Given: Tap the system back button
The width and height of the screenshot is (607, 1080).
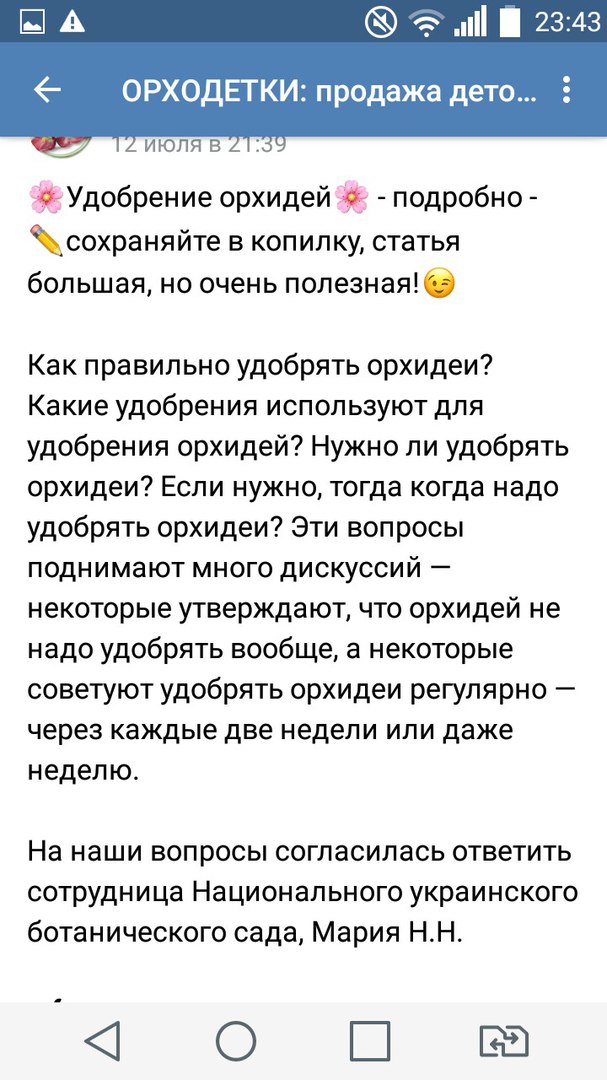Looking at the screenshot, I should click(102, 1041).
